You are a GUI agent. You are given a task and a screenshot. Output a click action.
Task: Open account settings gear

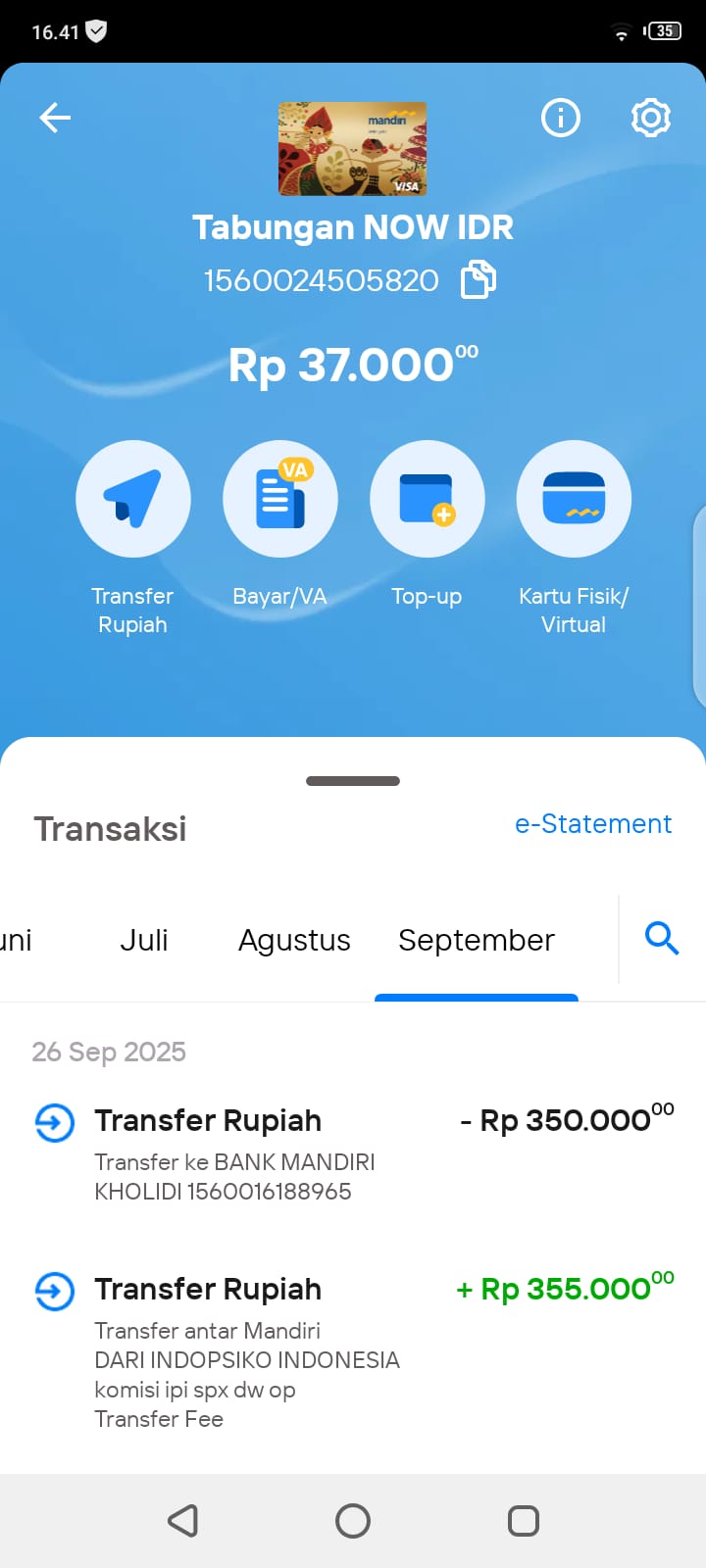[x=651, y=119]
